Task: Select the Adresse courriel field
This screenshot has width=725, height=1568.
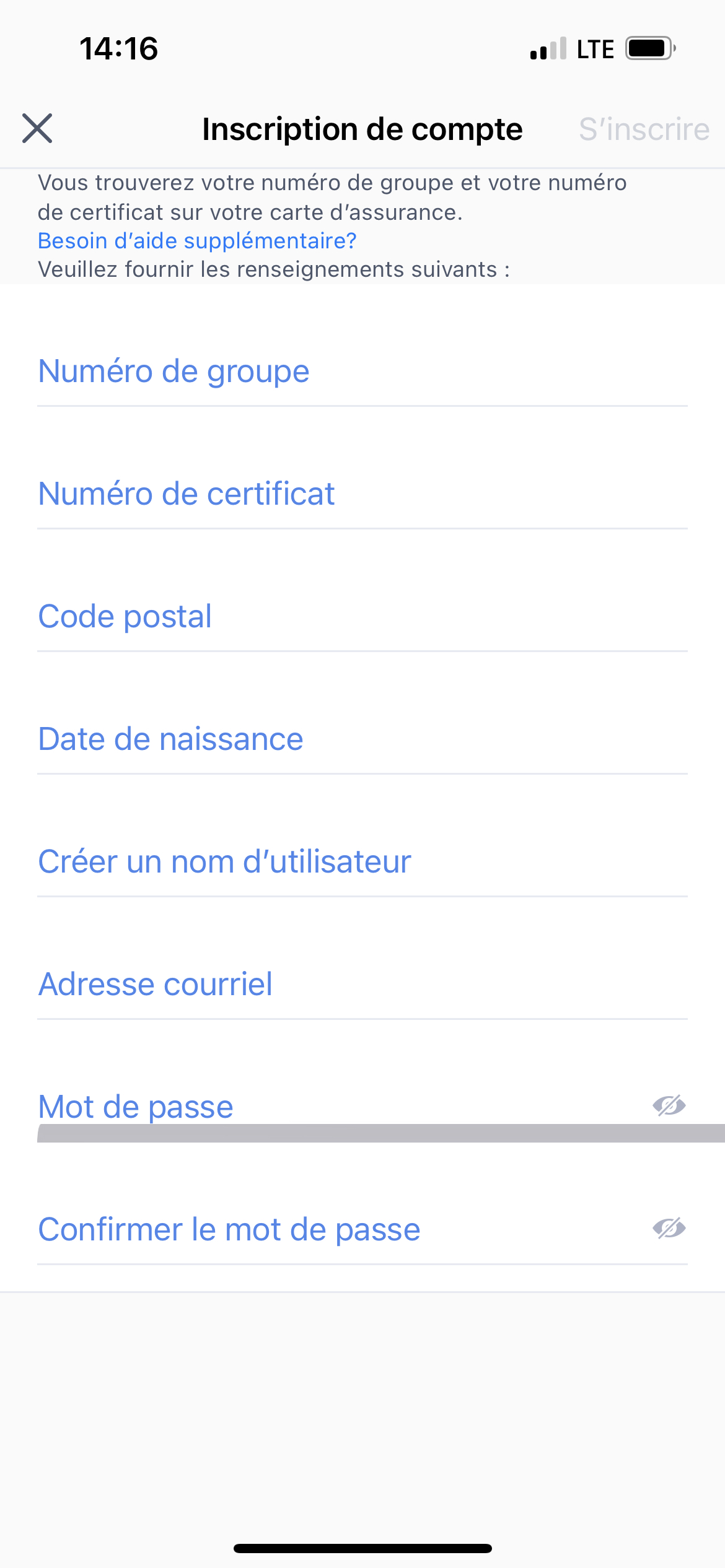Action: coord(362,985)
